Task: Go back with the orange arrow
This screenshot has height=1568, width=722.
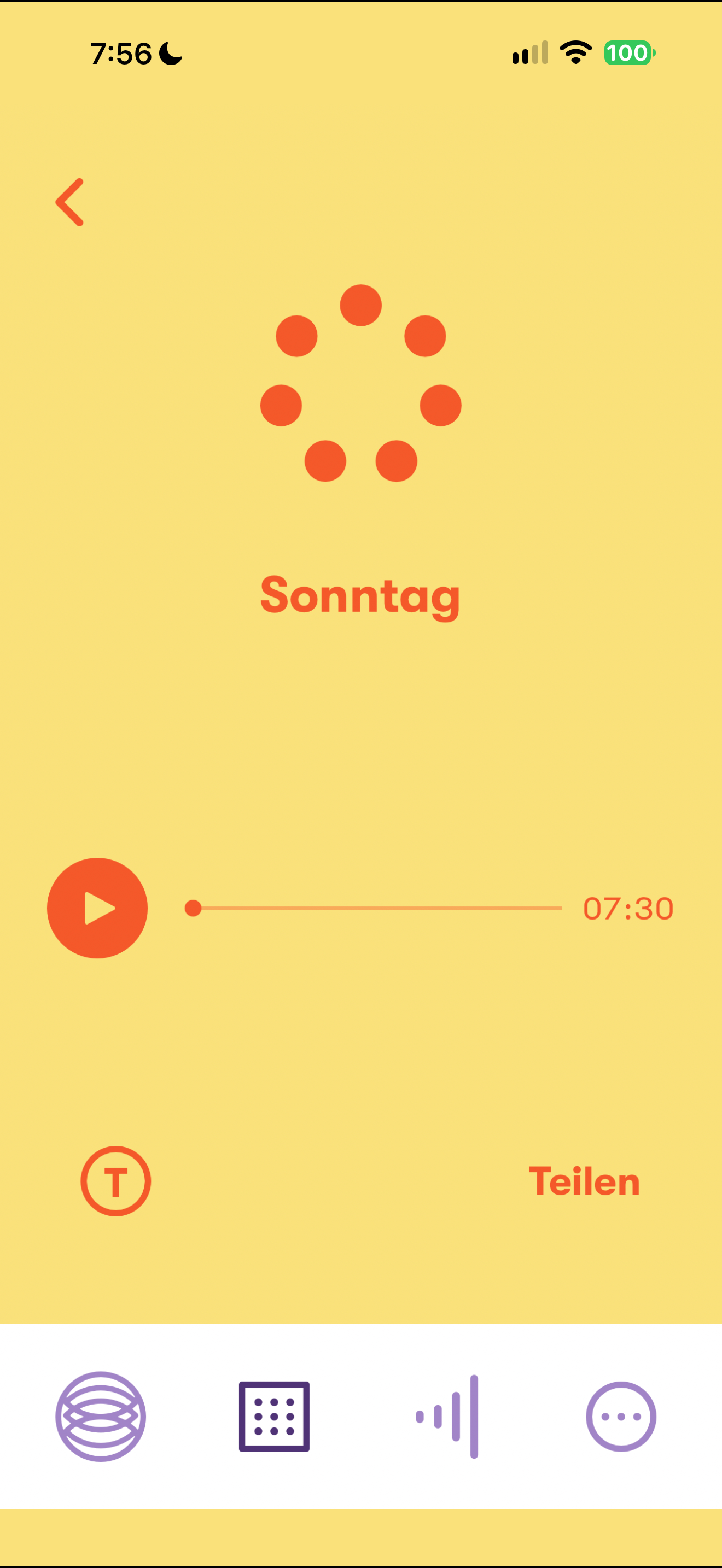Action: tap(70, 202)
